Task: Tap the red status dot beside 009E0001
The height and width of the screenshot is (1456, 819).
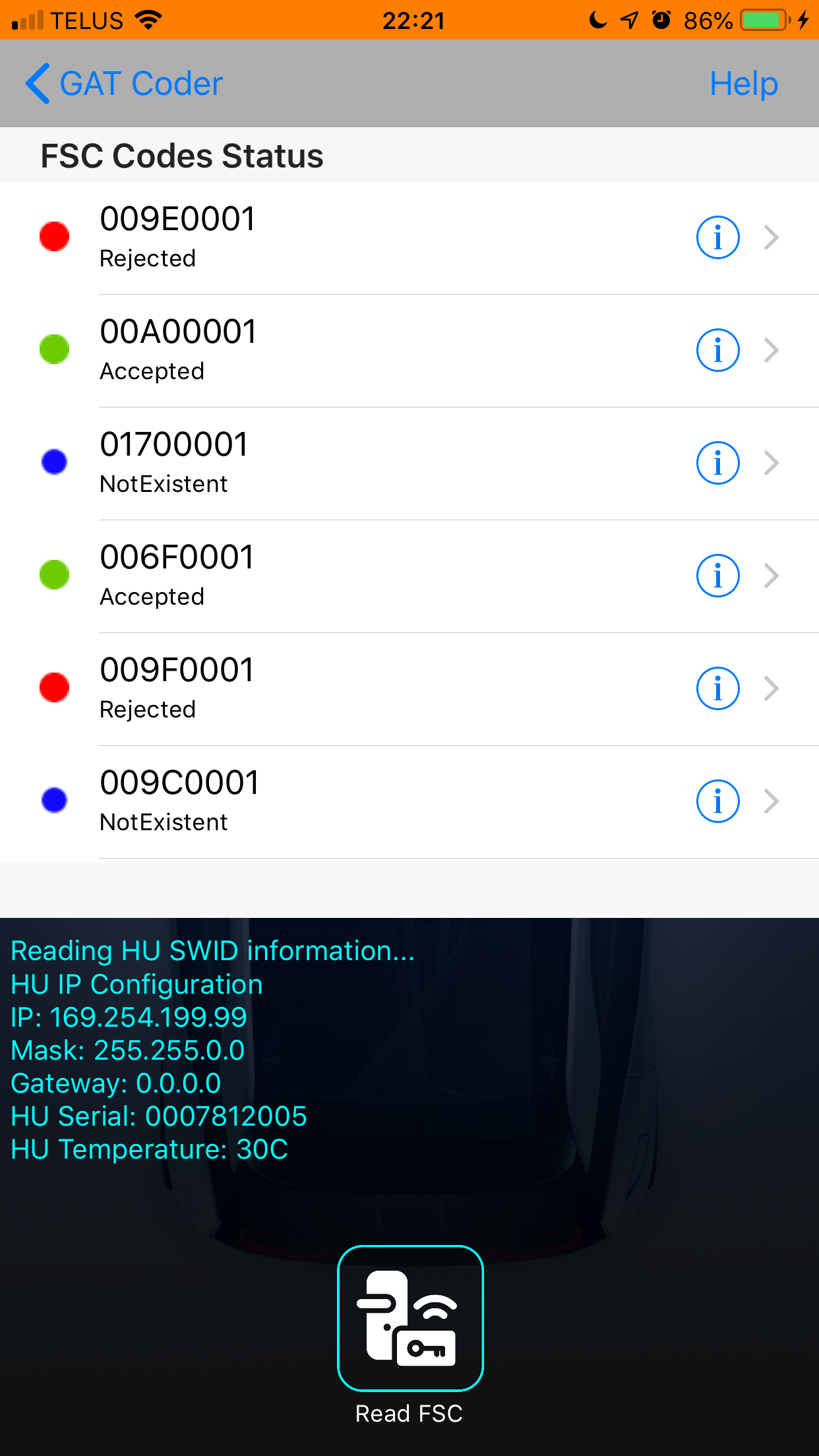Action: (x=55, y=237)
